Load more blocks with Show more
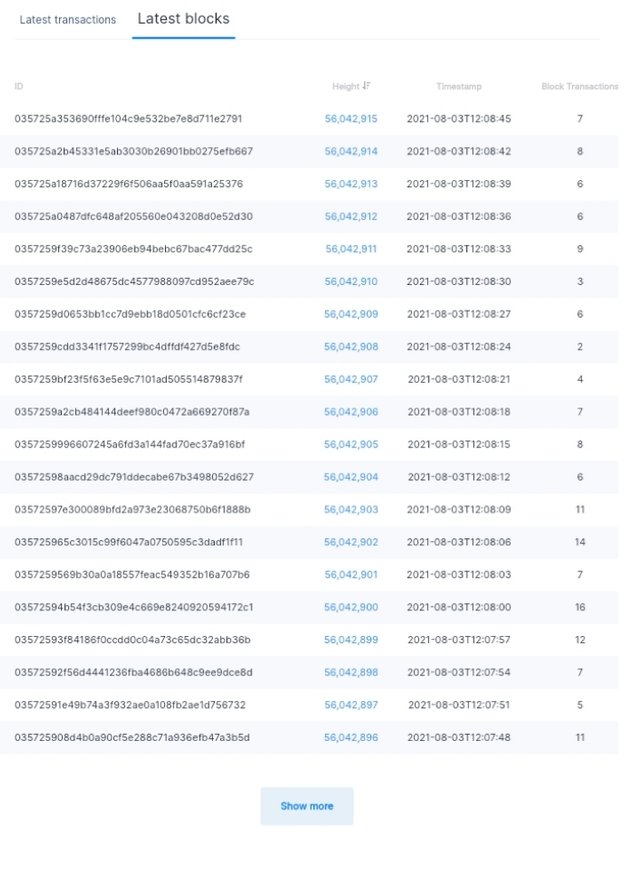 [x=307, y=806]
